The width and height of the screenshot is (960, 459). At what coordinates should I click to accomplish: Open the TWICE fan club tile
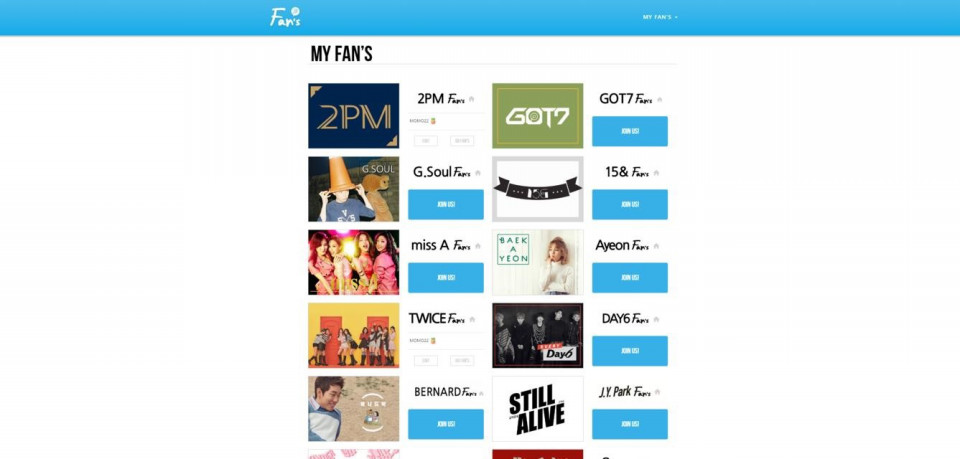[x=353, y=335]
